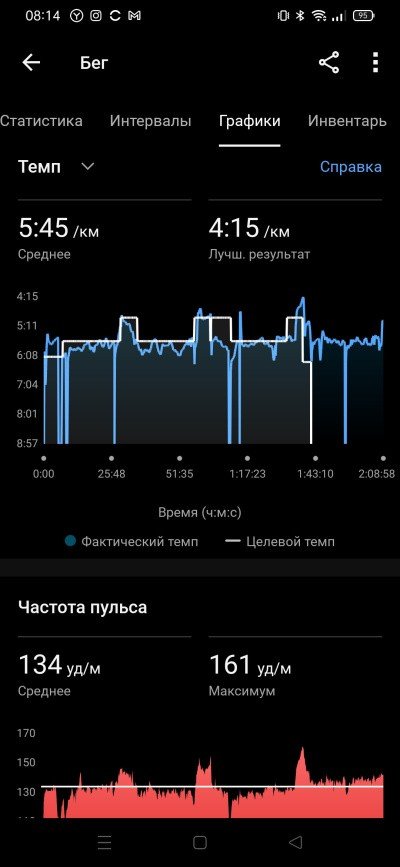
Task: Share this run activity
Action: 329,62
